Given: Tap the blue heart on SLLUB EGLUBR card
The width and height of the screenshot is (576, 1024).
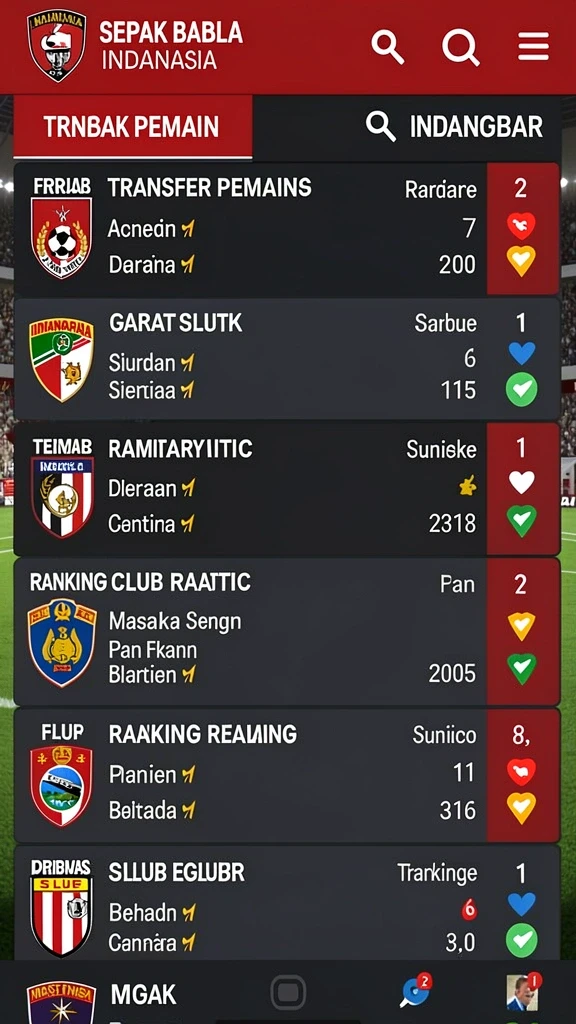Looking at the screenshot, I should (x=522, y=904).
